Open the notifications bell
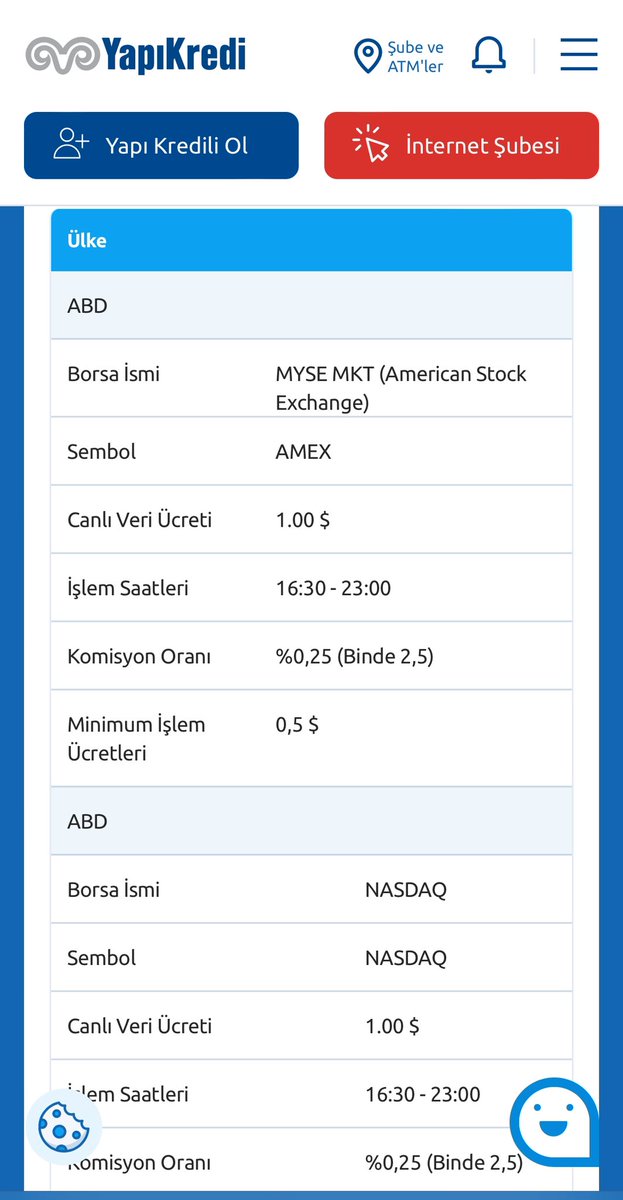 click(x=488, y=55)
